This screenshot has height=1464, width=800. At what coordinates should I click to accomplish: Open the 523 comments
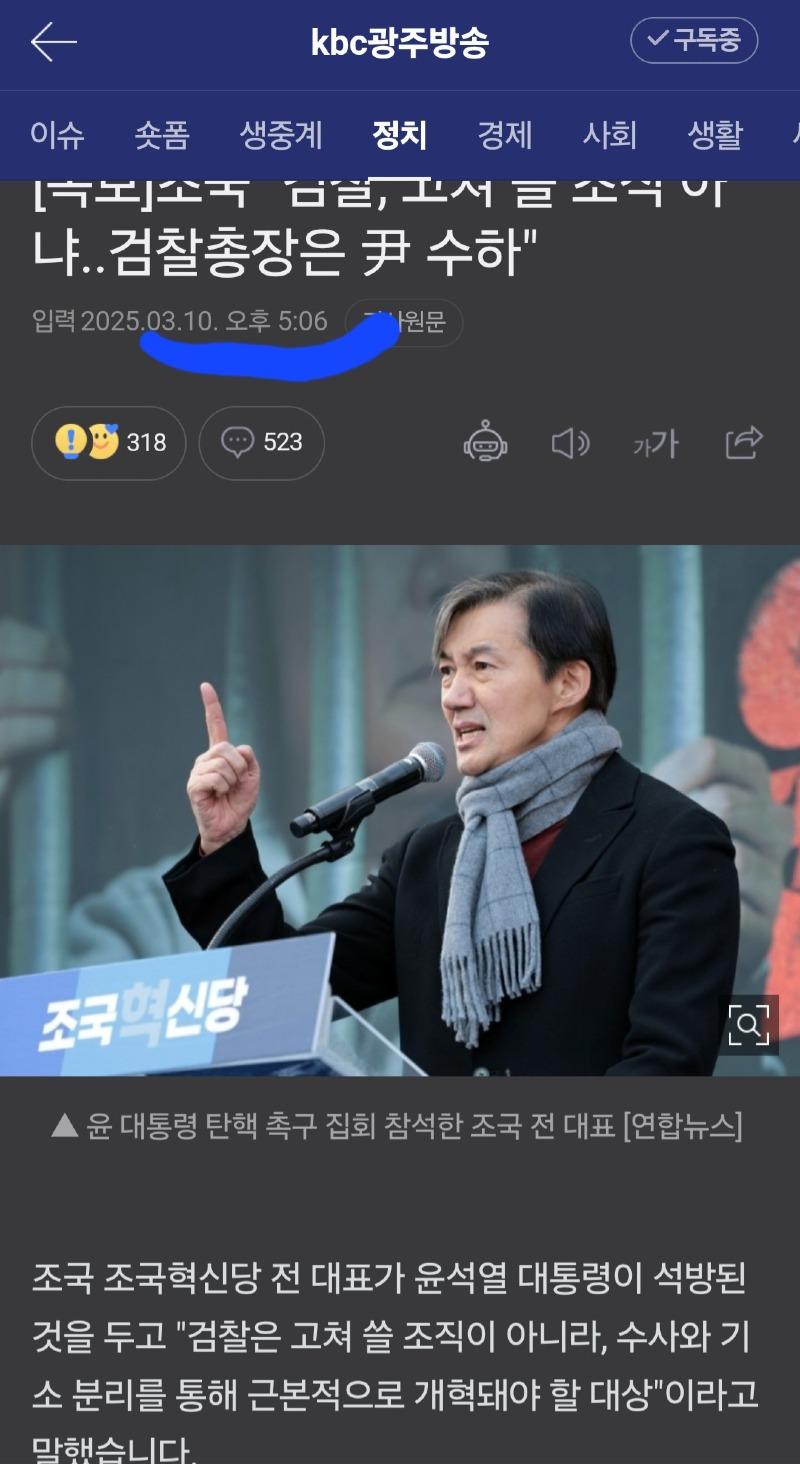262,442
